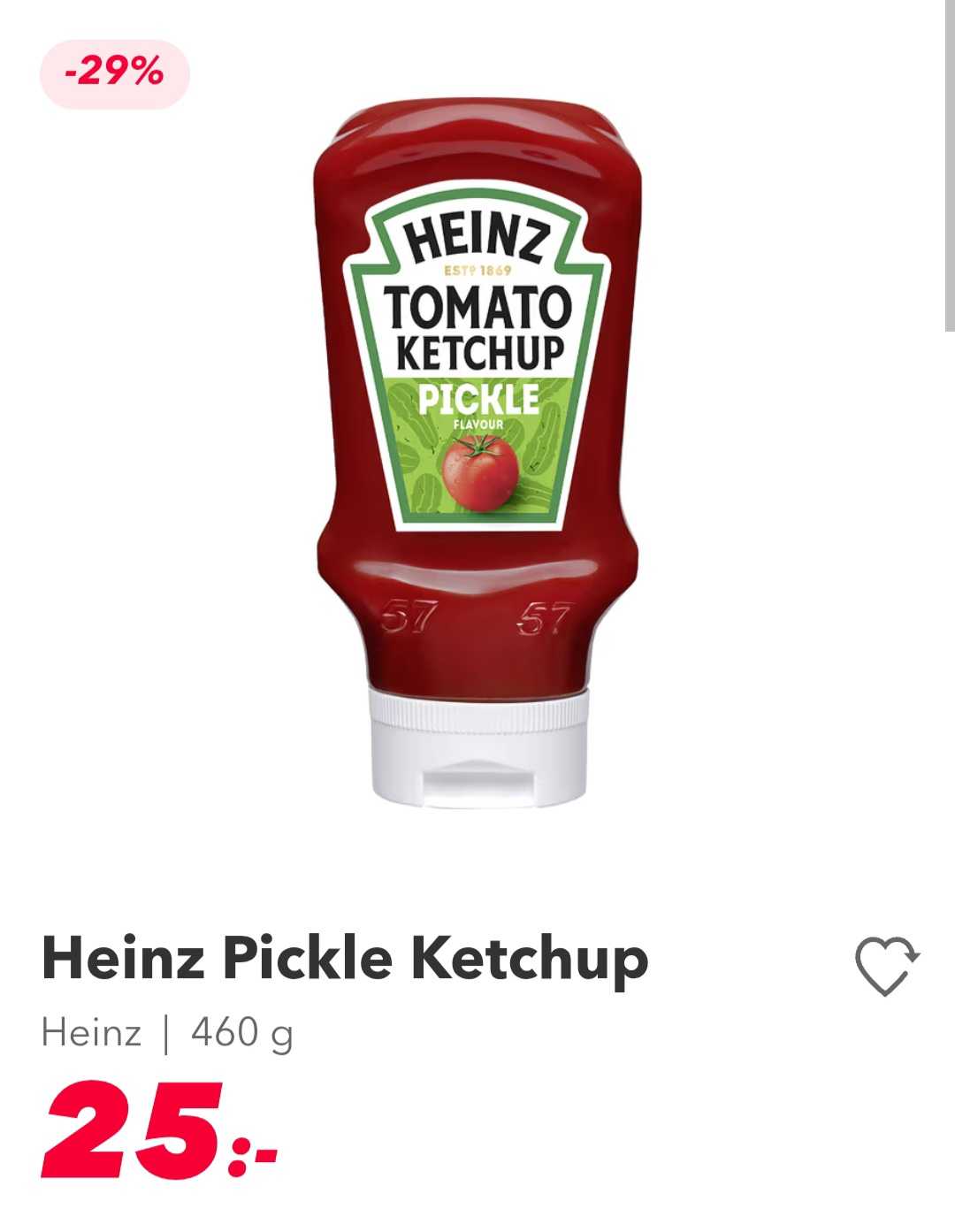Screen dimensions: 955x1232
Task: Select the 460 g weight text
Action: (239, 1030)
